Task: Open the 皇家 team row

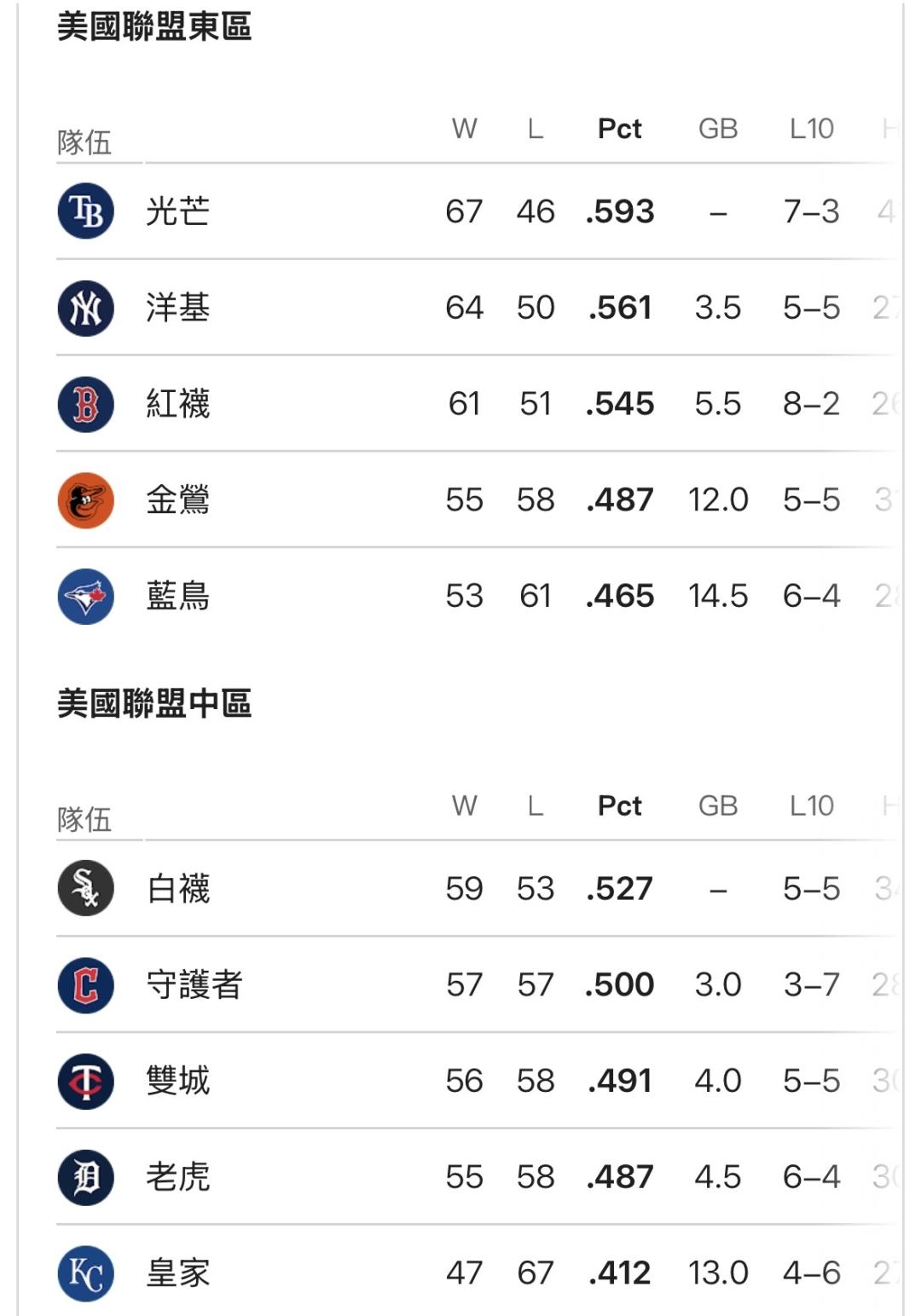Action: [478, 1273]
